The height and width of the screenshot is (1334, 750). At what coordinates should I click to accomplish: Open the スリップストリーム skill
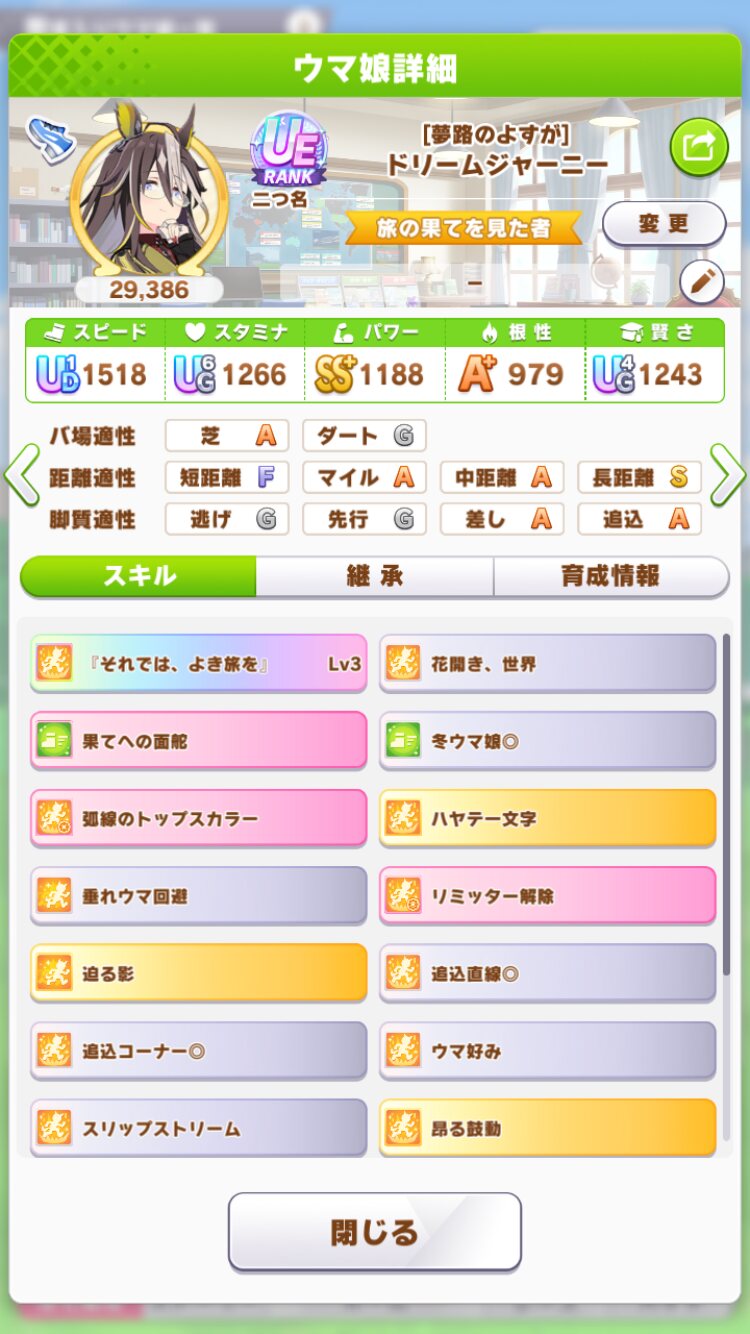pyautogui.click(x=198, y=1128)
